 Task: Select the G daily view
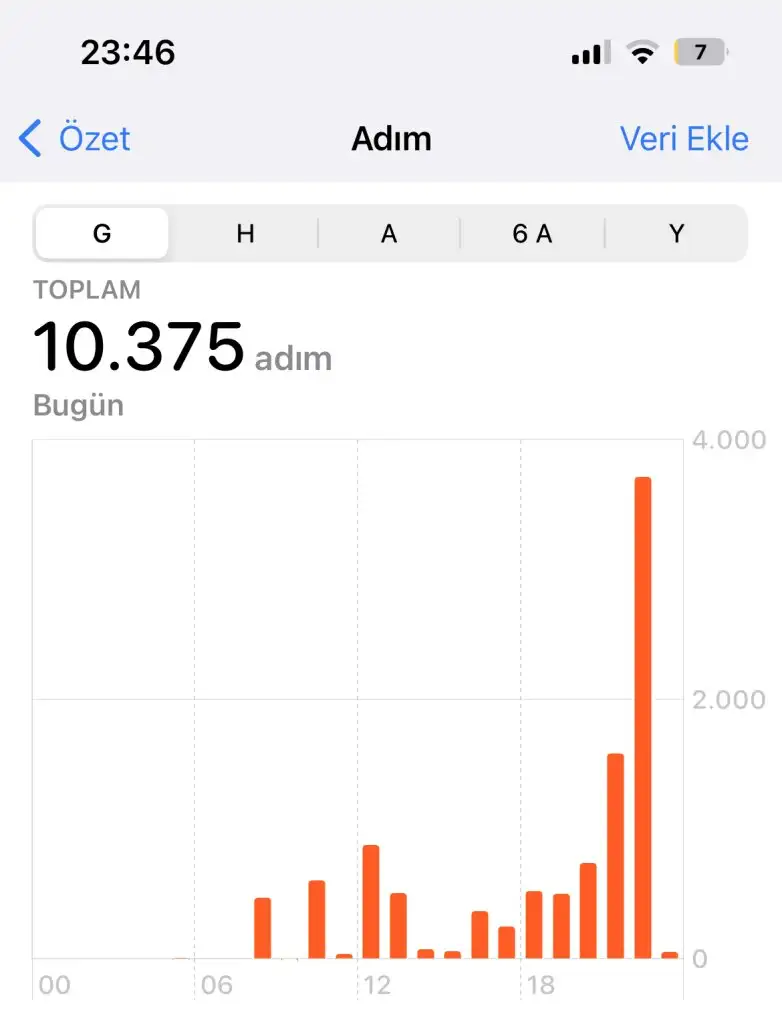pyautogui.click(x=102, y=234)
